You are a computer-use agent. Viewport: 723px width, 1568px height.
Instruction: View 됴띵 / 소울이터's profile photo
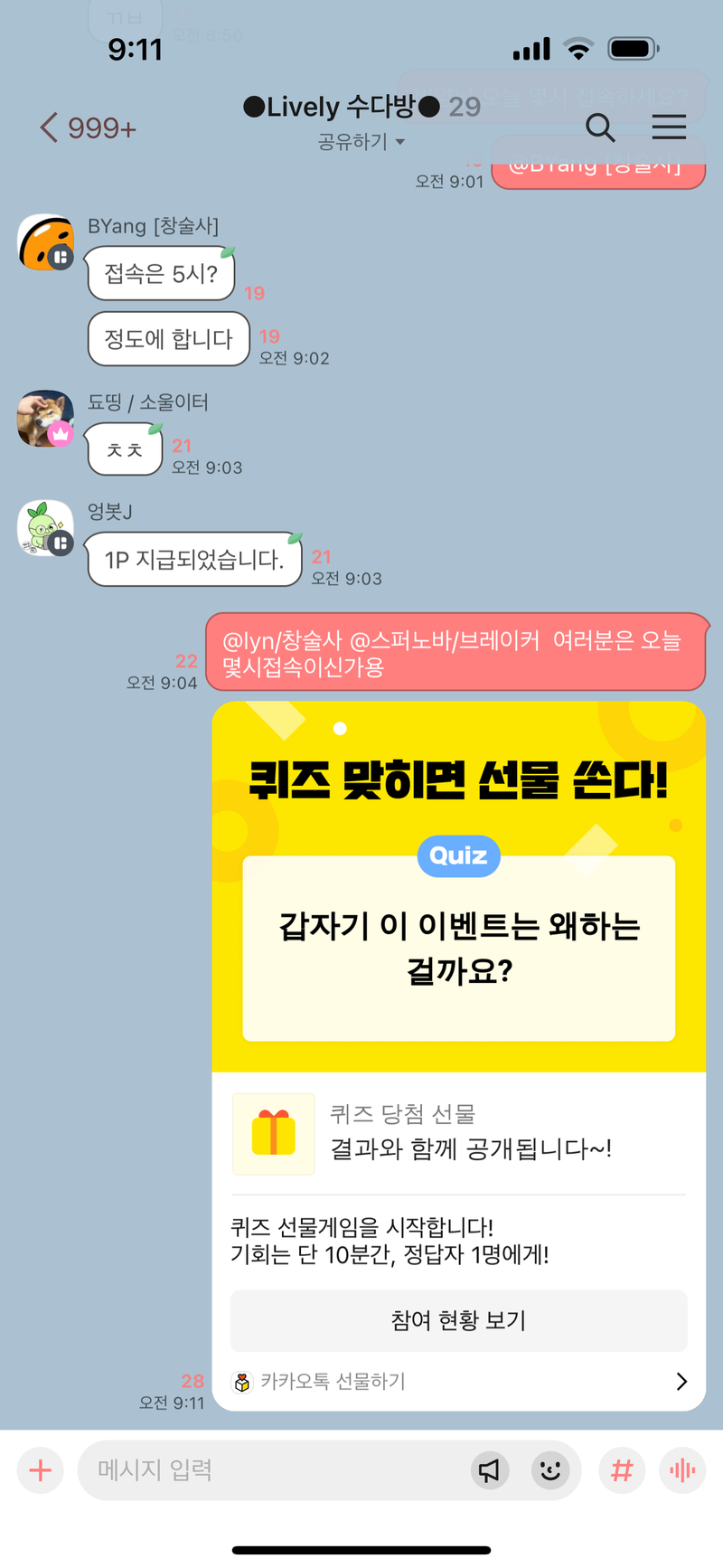(x=46, y=419)
